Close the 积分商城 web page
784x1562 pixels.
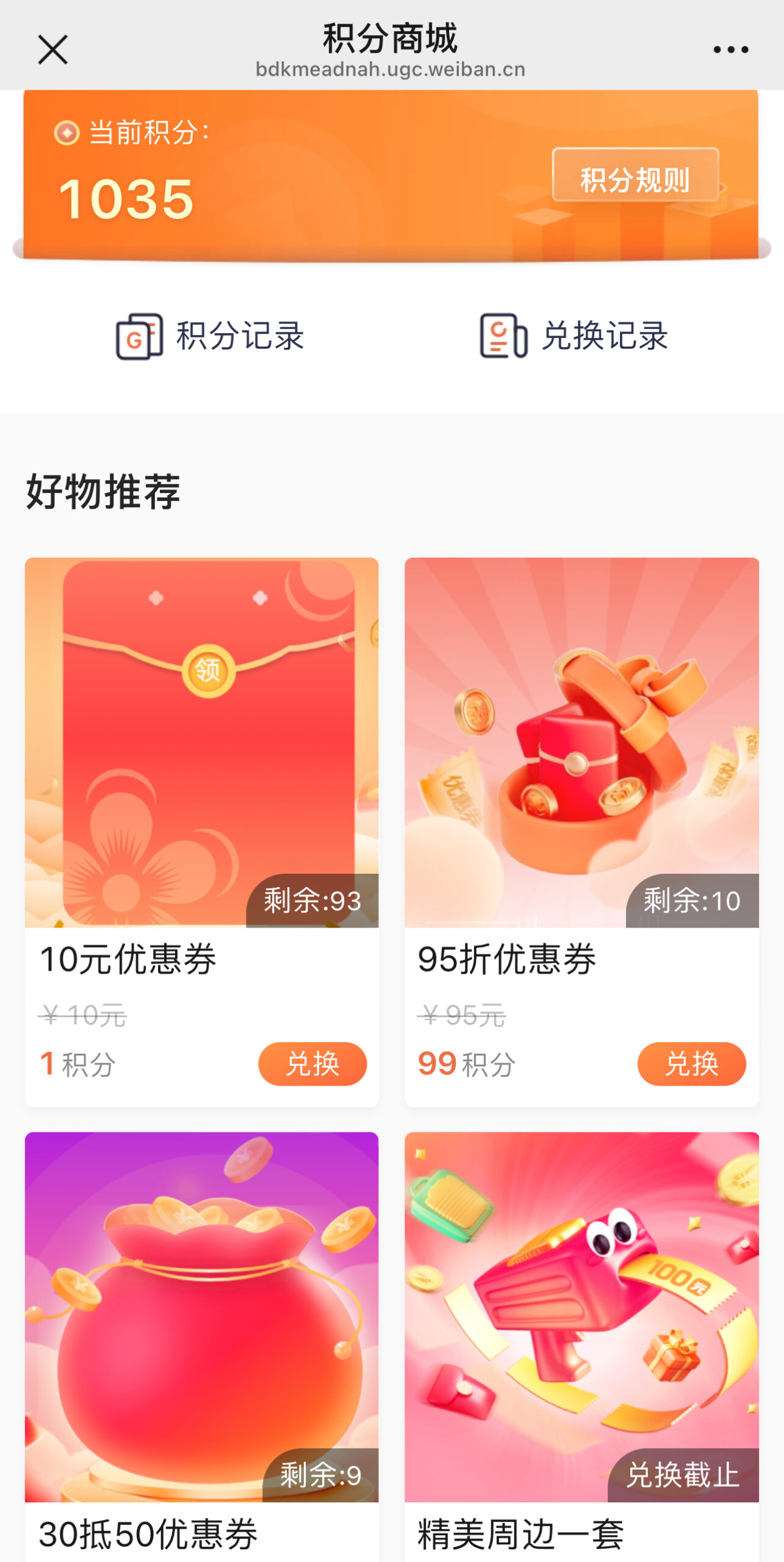point(53,49)
